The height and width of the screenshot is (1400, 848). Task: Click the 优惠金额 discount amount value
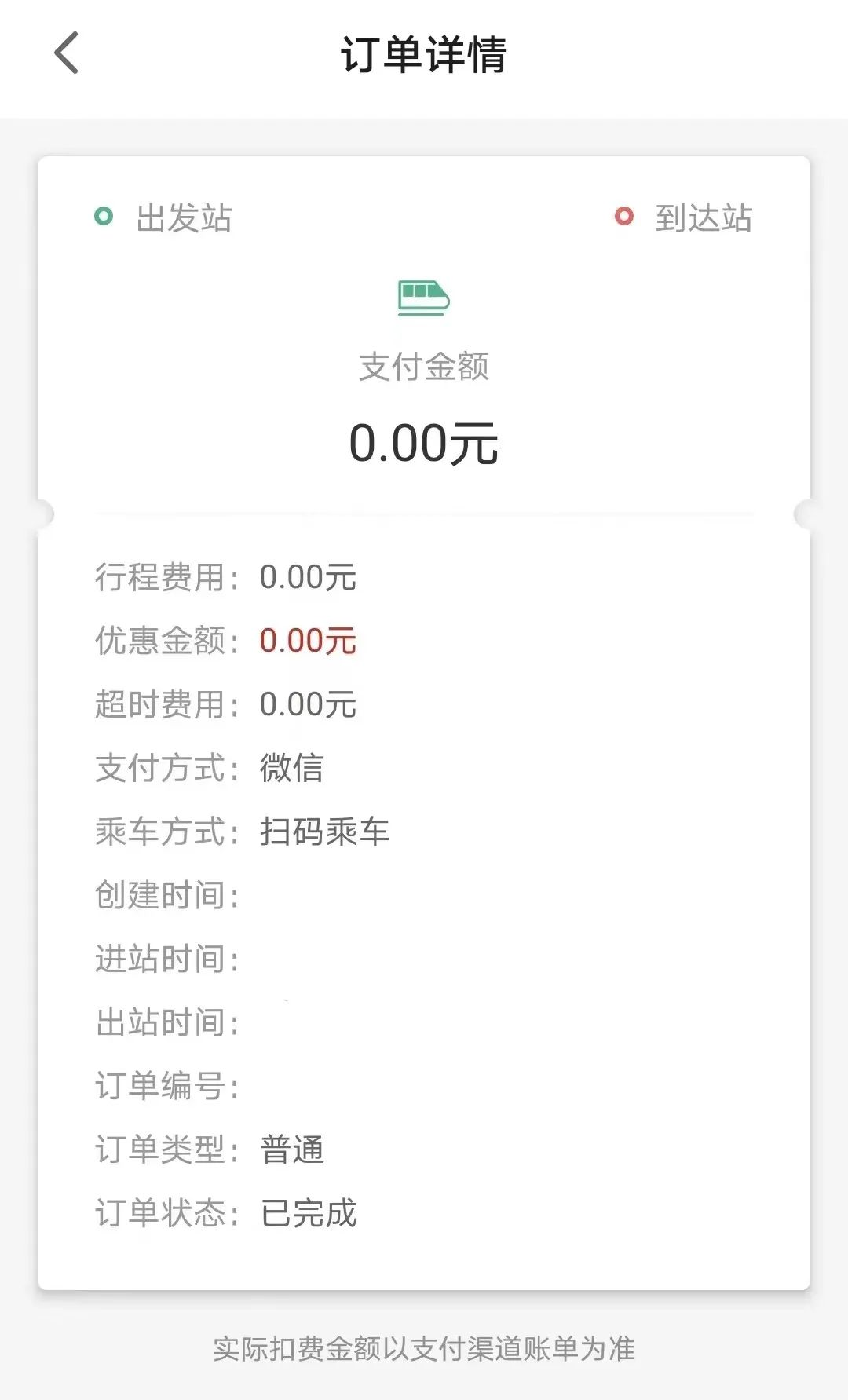pos(309,641)
